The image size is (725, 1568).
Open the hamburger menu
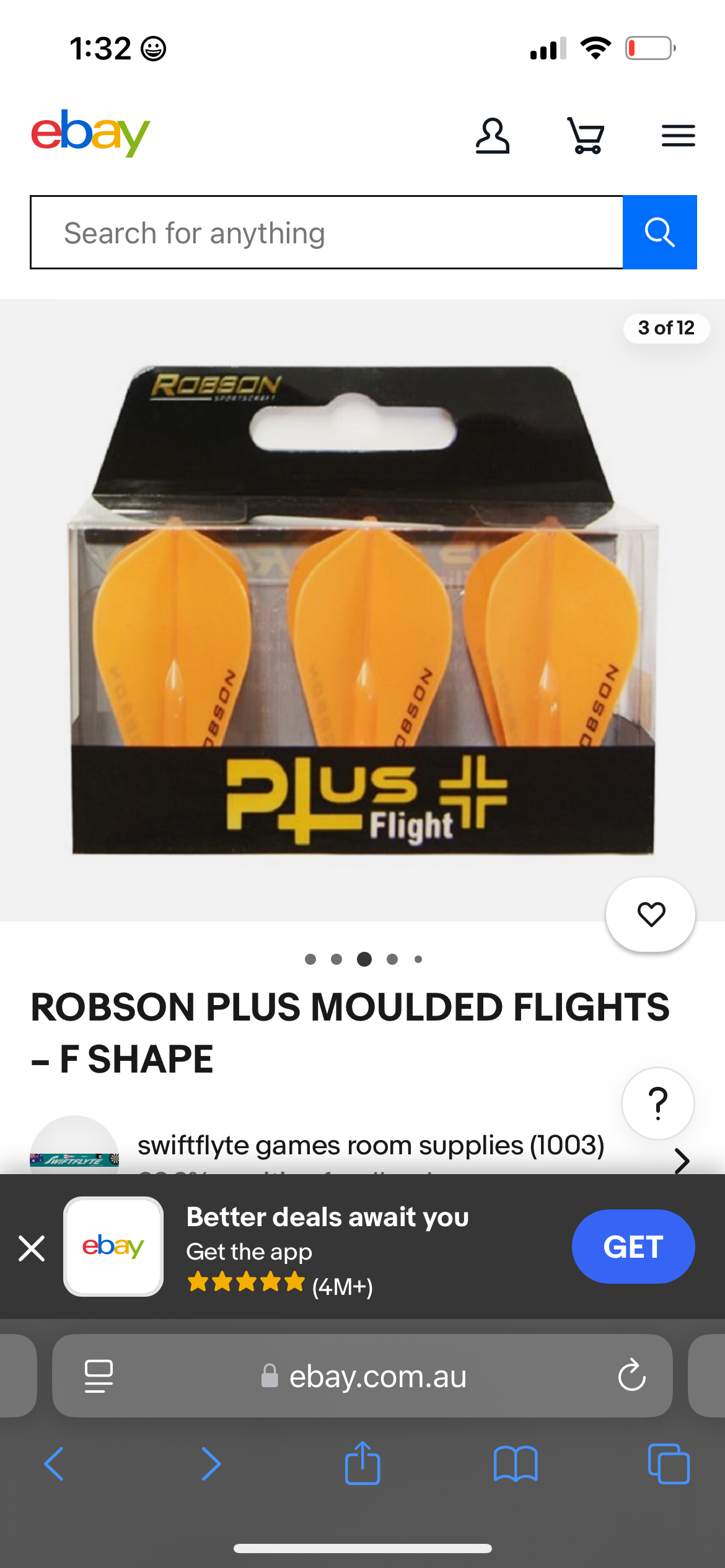tap(678, 136)
